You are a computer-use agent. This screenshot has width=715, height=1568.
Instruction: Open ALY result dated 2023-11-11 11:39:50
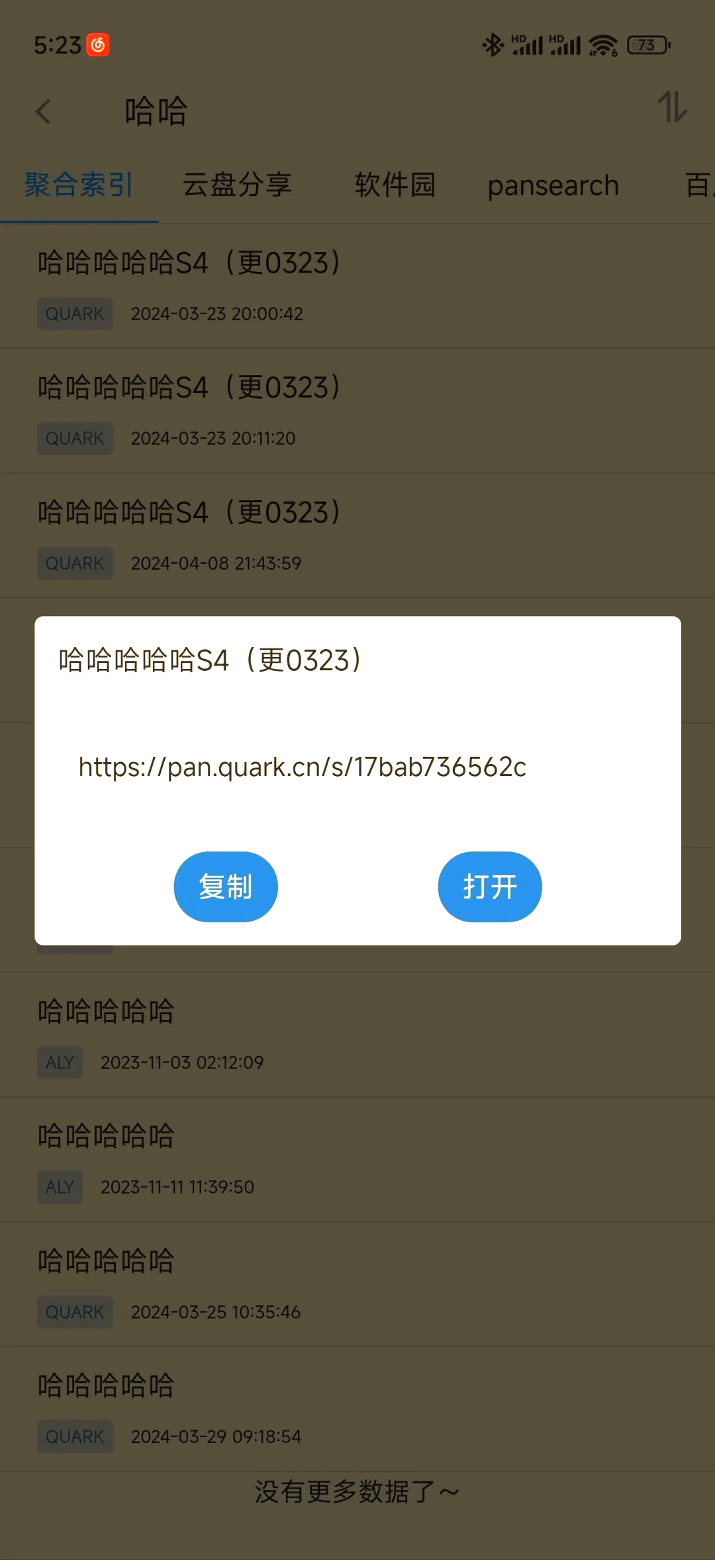coord(358,1160)
